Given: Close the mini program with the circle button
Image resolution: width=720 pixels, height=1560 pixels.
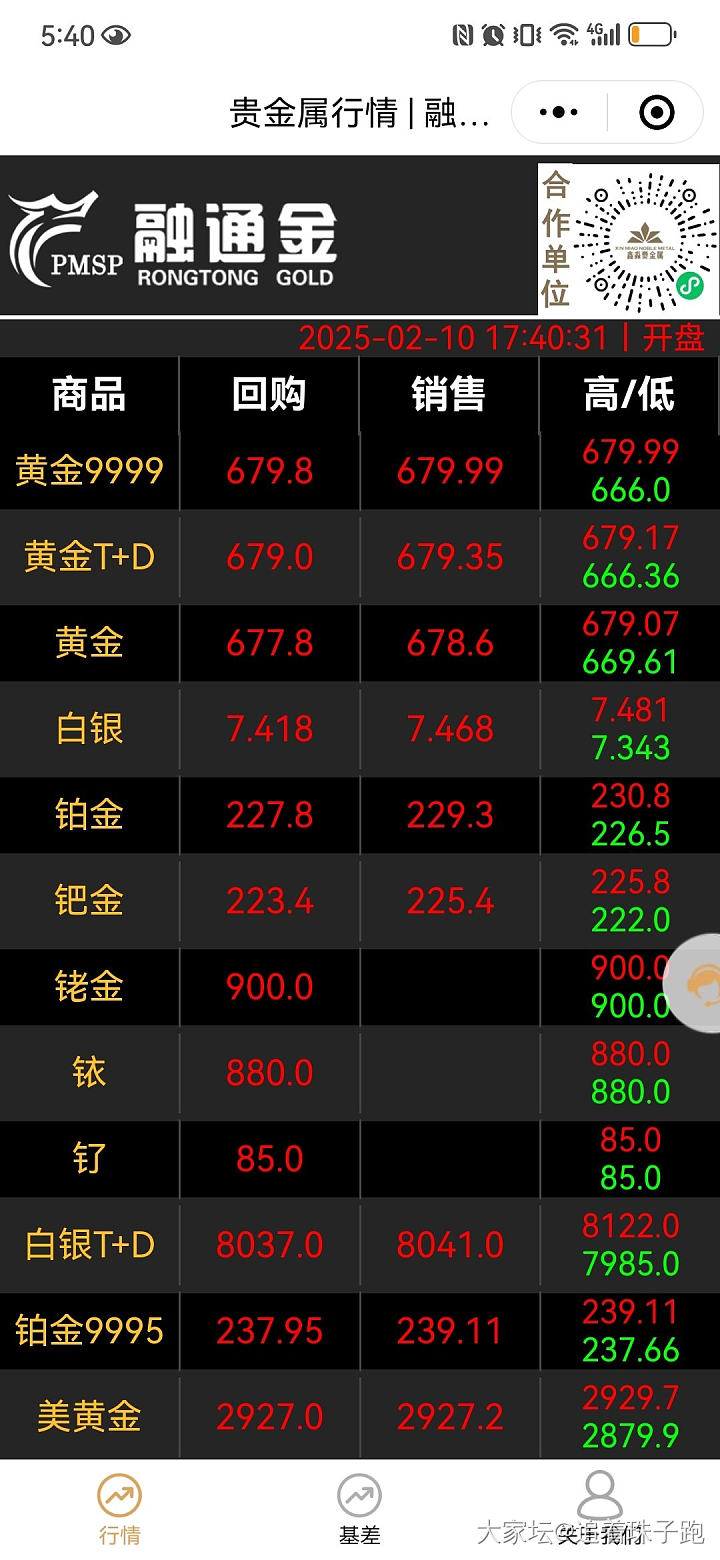Looking at the screenshot, I should [x=656, y=113].
